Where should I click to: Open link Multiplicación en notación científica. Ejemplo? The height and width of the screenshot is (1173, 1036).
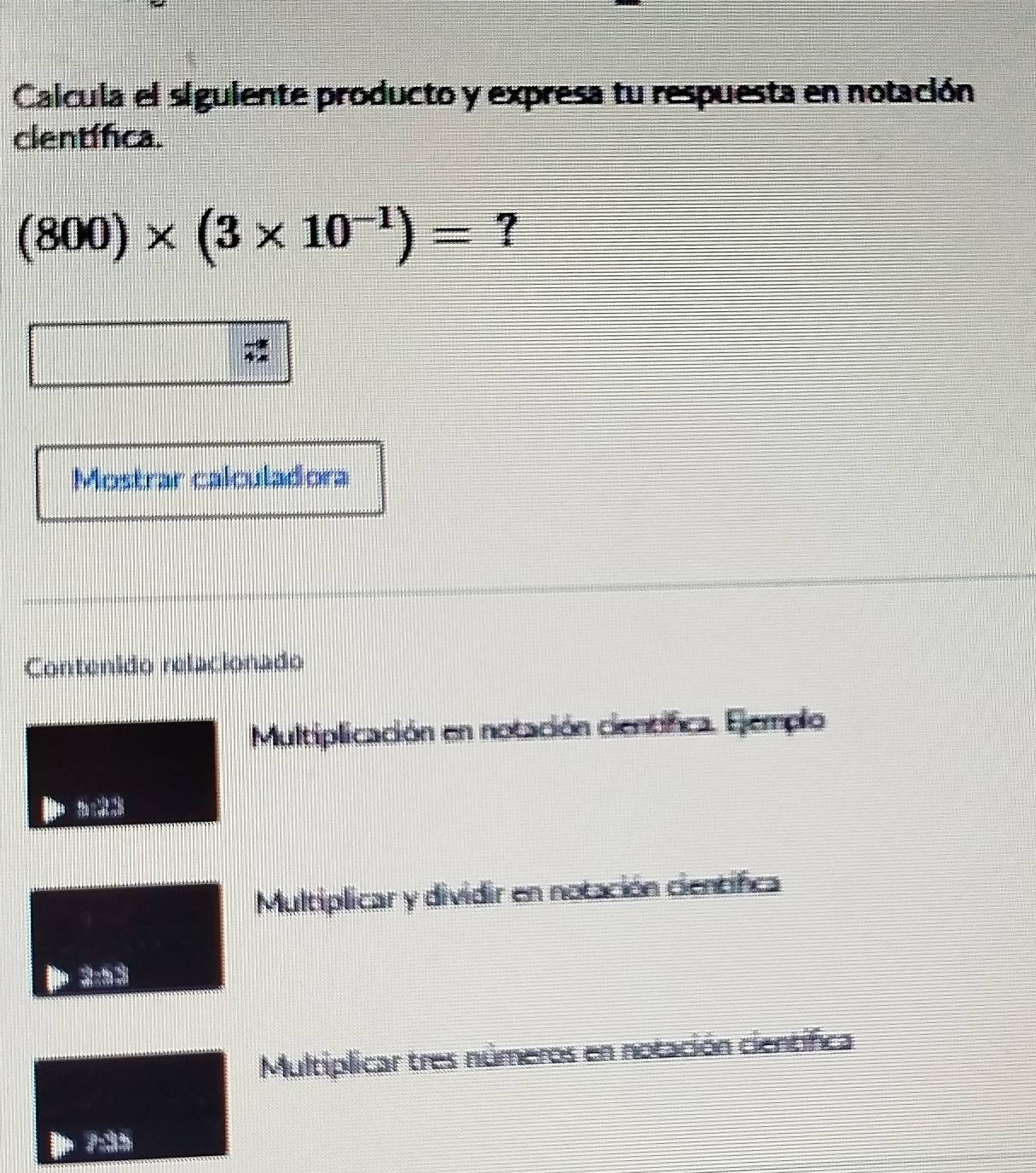pos(539,729)
